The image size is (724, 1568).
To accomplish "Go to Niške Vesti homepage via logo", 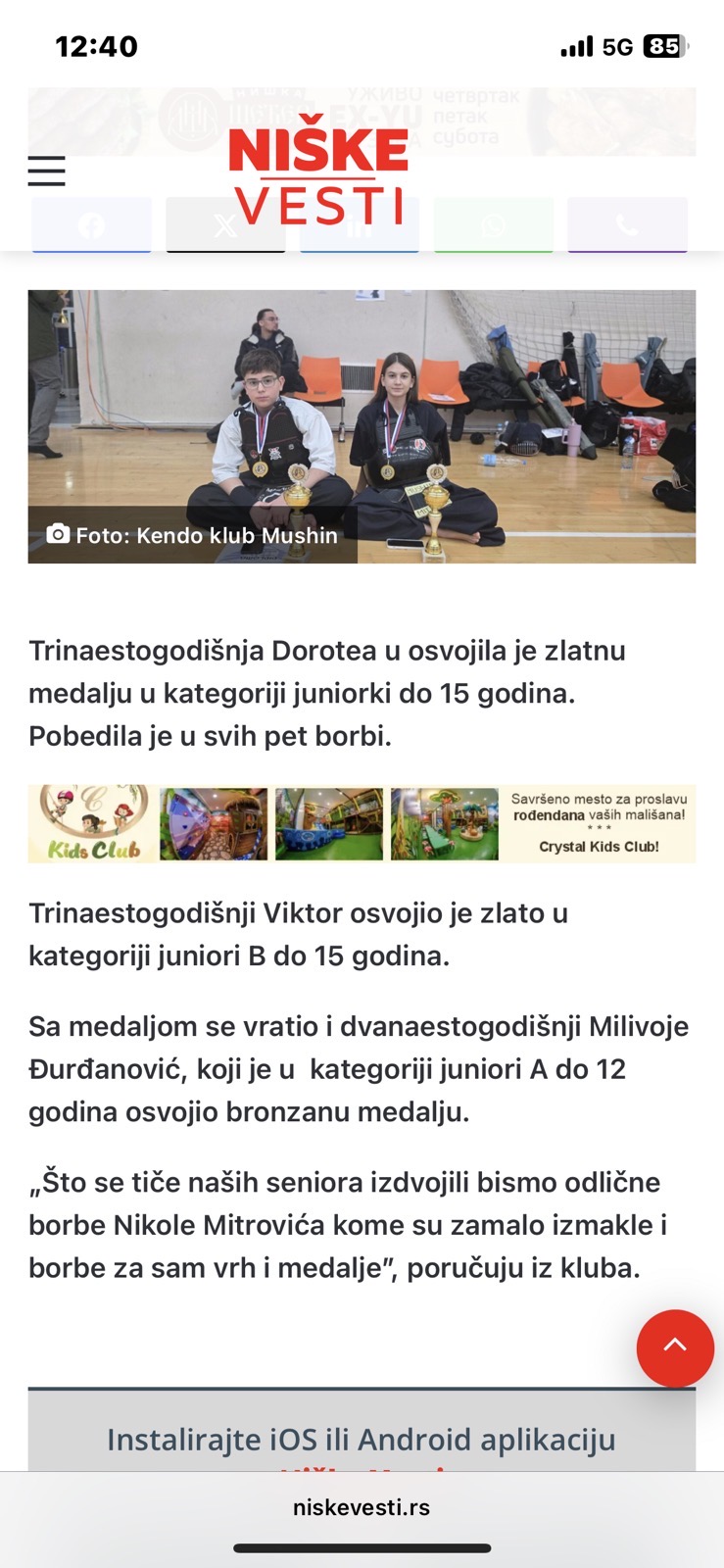I will click(x=318, y=176).
